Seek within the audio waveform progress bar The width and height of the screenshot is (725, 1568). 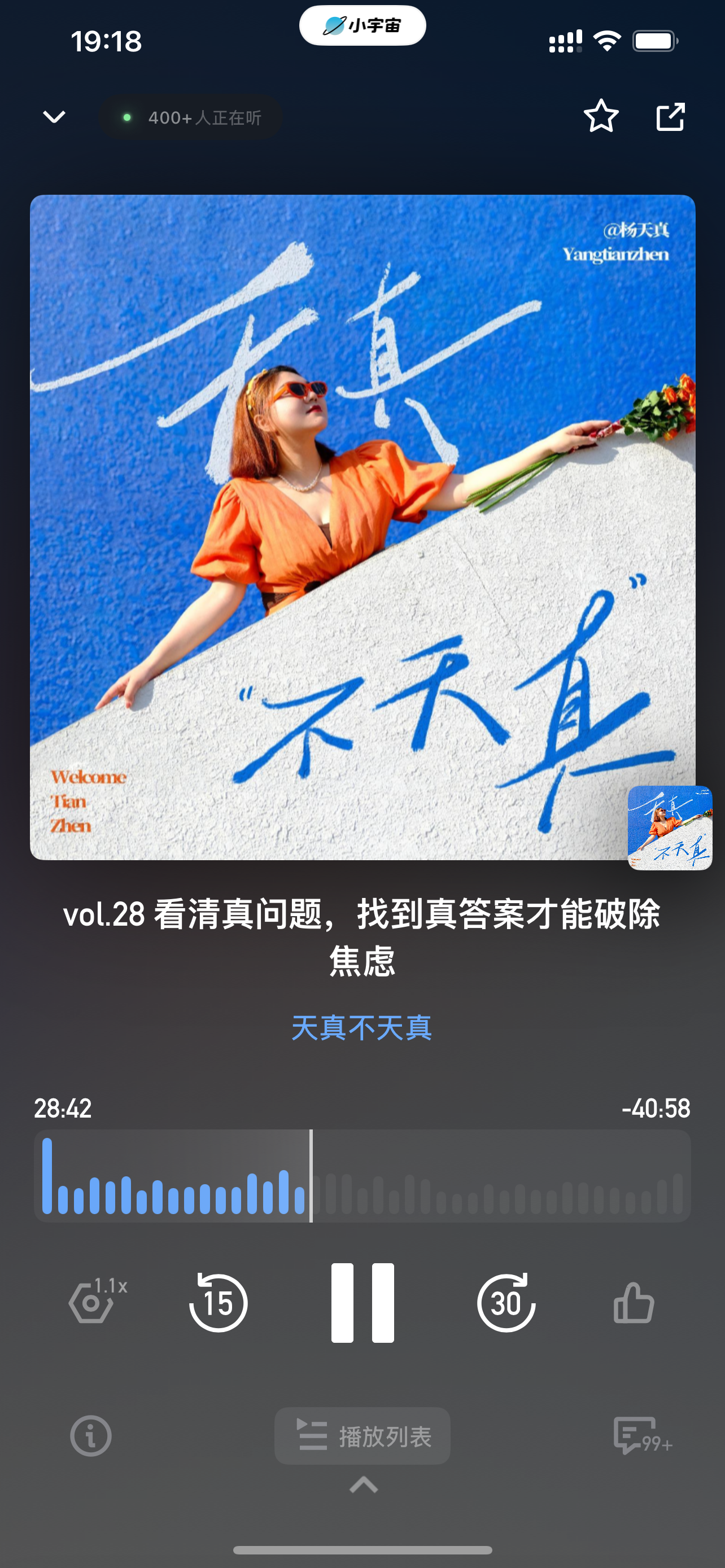(362, 1176)
